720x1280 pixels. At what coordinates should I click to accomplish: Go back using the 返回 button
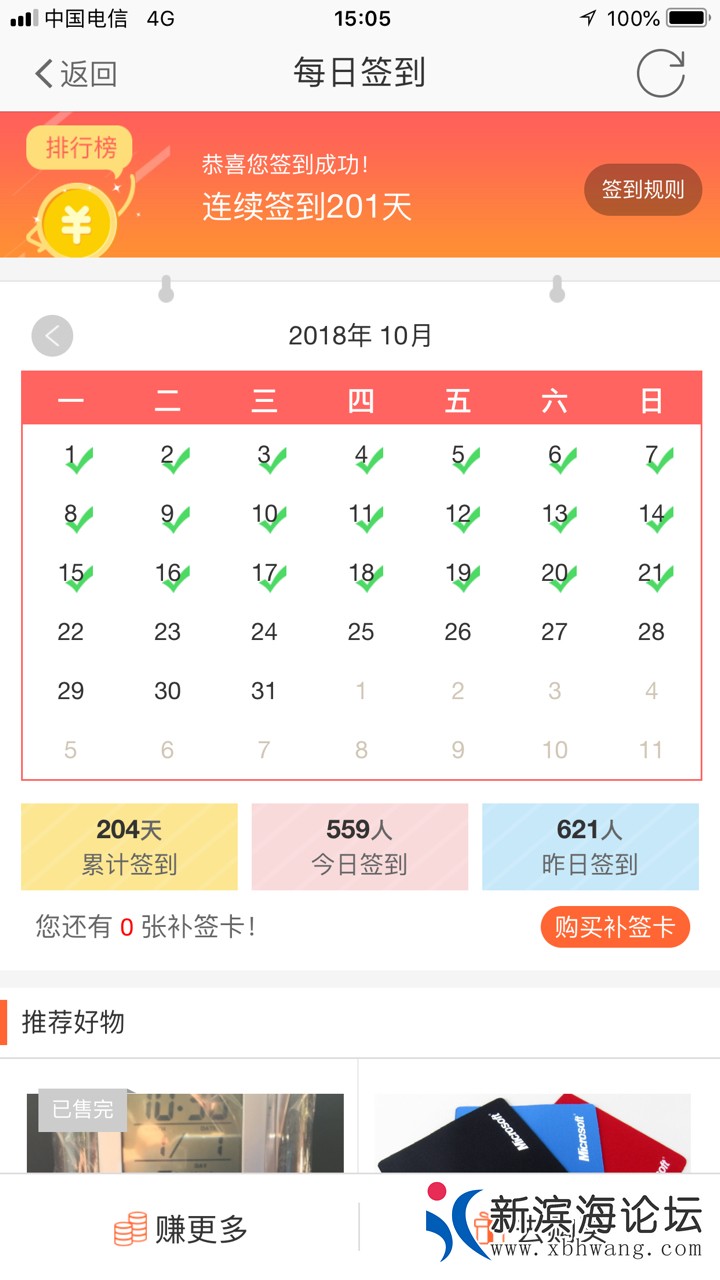76,74
